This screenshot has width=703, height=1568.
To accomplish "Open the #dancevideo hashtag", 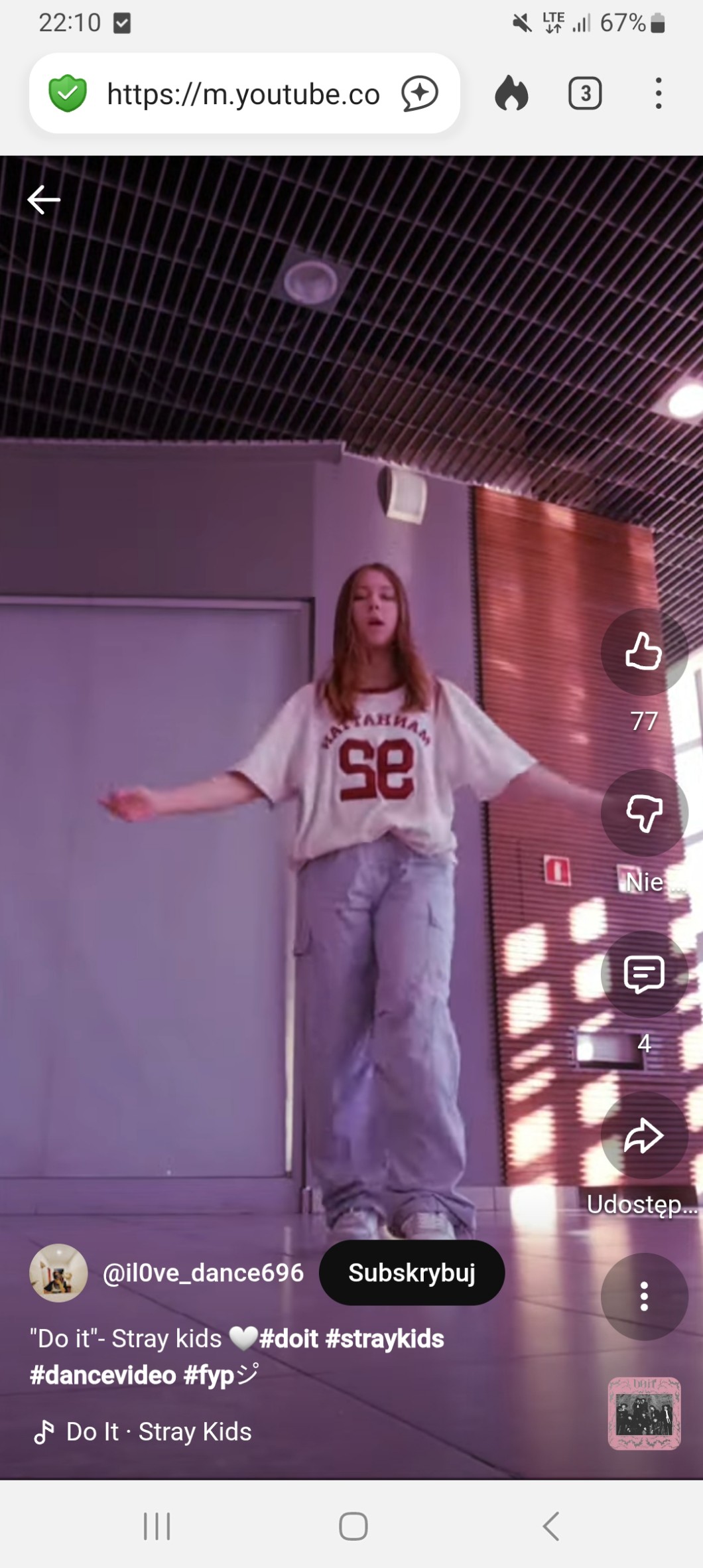I will pos(103,1375).
